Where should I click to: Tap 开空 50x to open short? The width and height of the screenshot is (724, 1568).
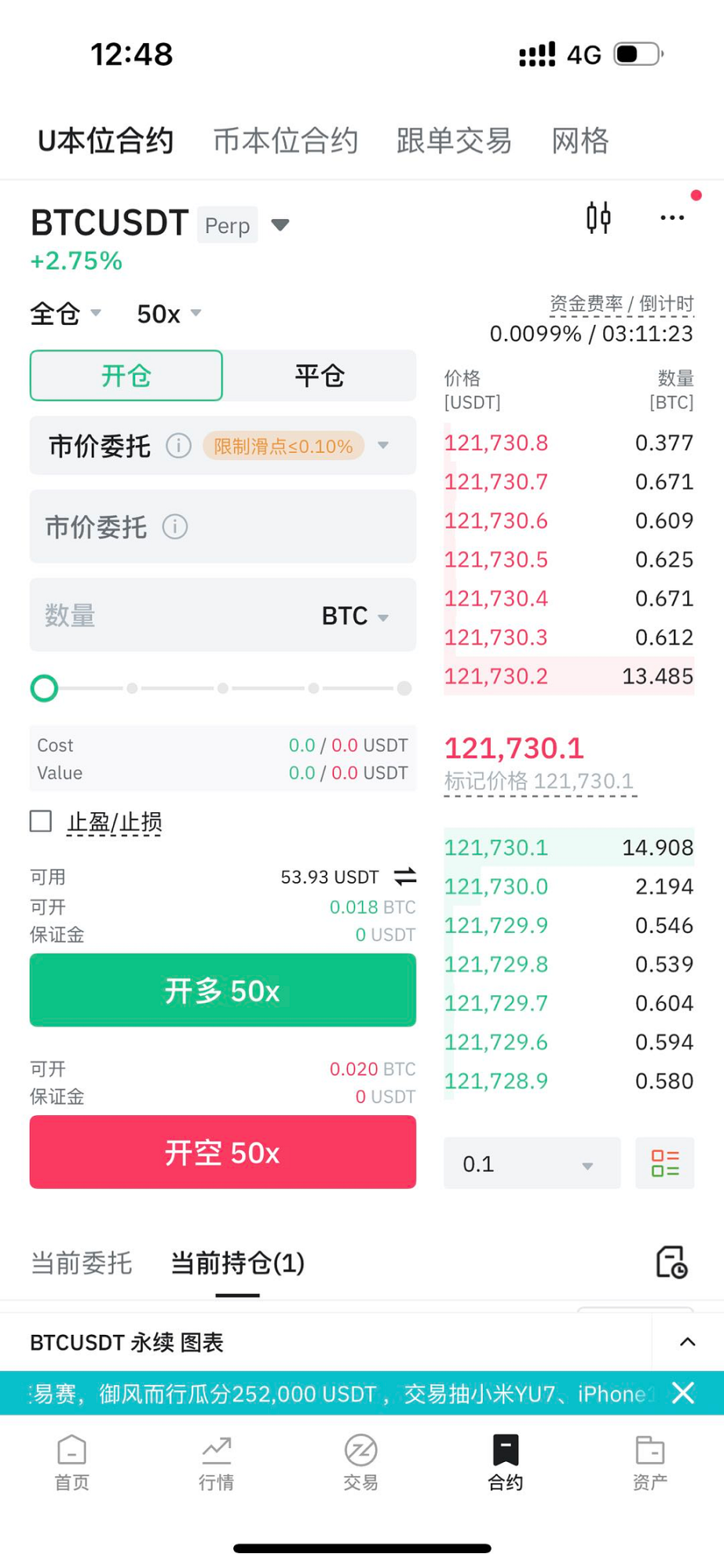coord(223,1152)
